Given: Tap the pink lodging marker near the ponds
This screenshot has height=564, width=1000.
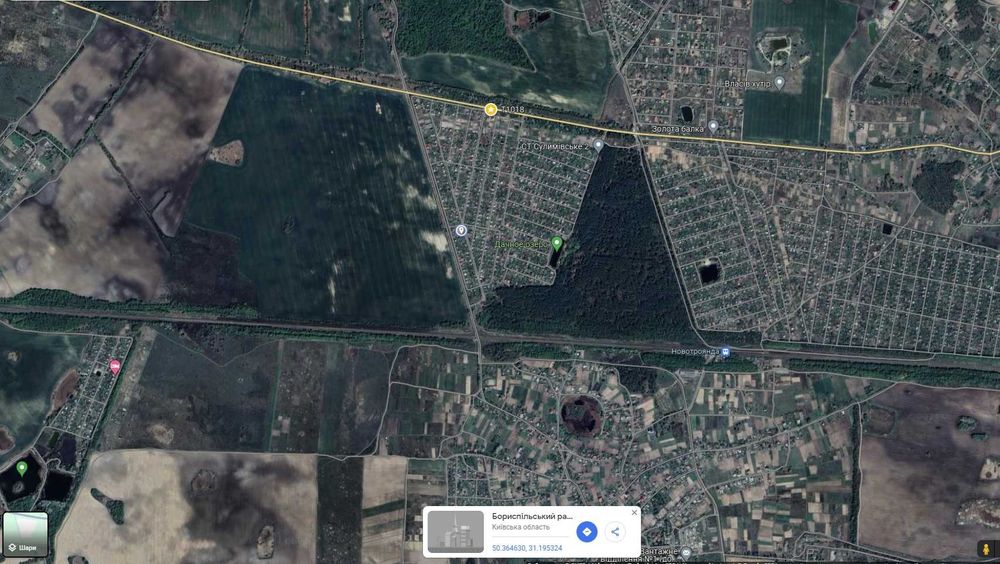Looking at the screenshot, I should 115,367.
